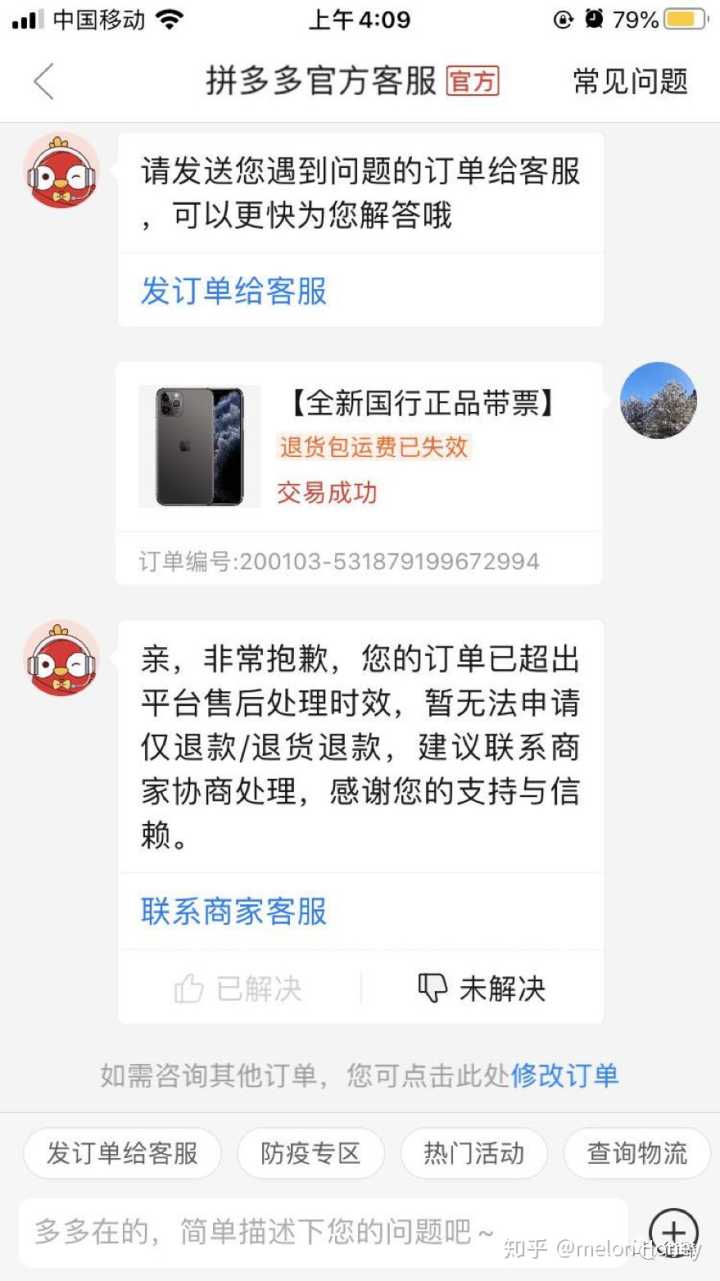Tap 联系商家客服 to contact merchant
Image resolution: width=720 pixels, height=1281 pixels.
[232, 911]
